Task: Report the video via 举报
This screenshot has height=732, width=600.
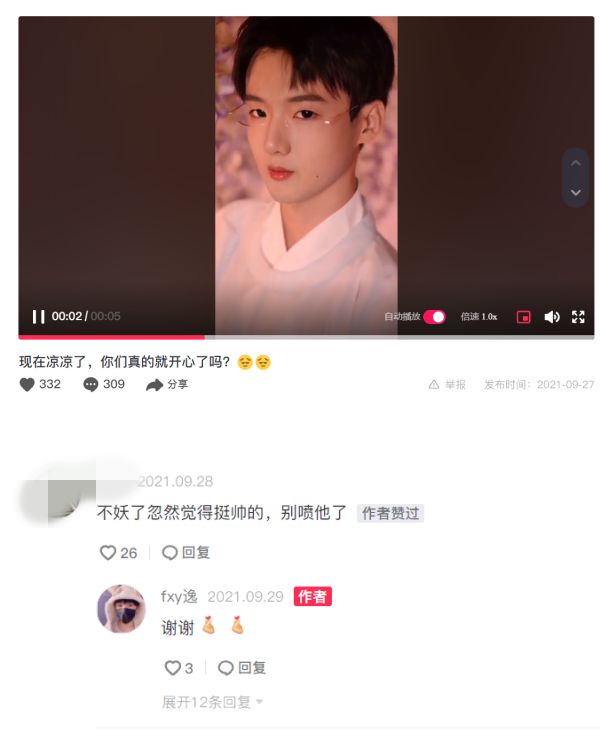Action: (x=447, y=384)
